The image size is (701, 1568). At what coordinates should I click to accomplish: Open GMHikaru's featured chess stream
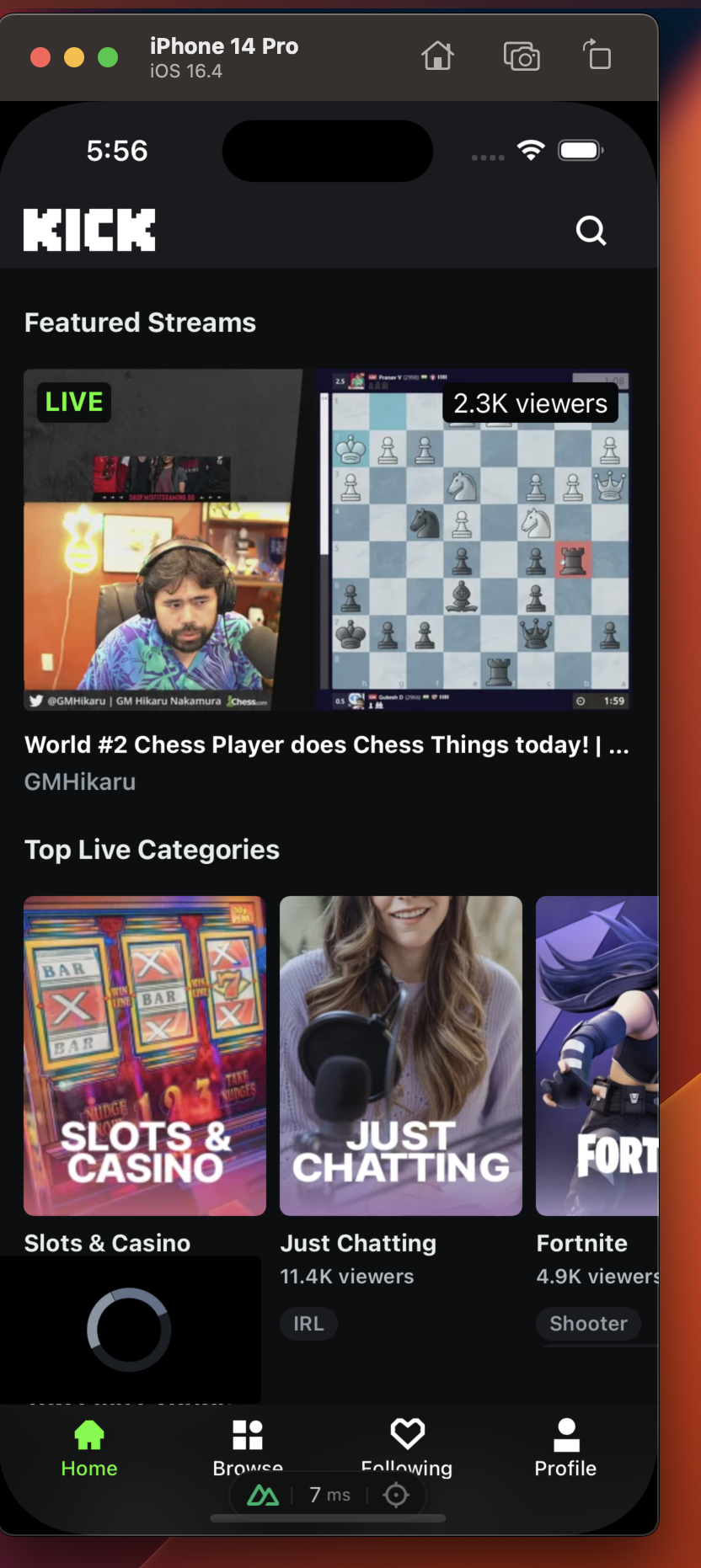click(x=326, y=540)
